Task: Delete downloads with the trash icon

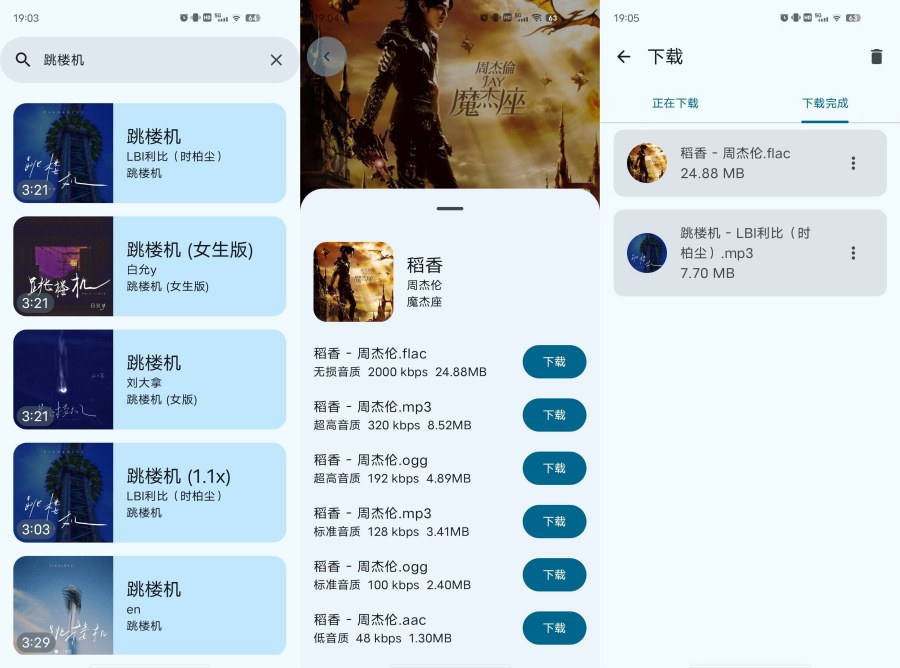Action: coord(876,57)
